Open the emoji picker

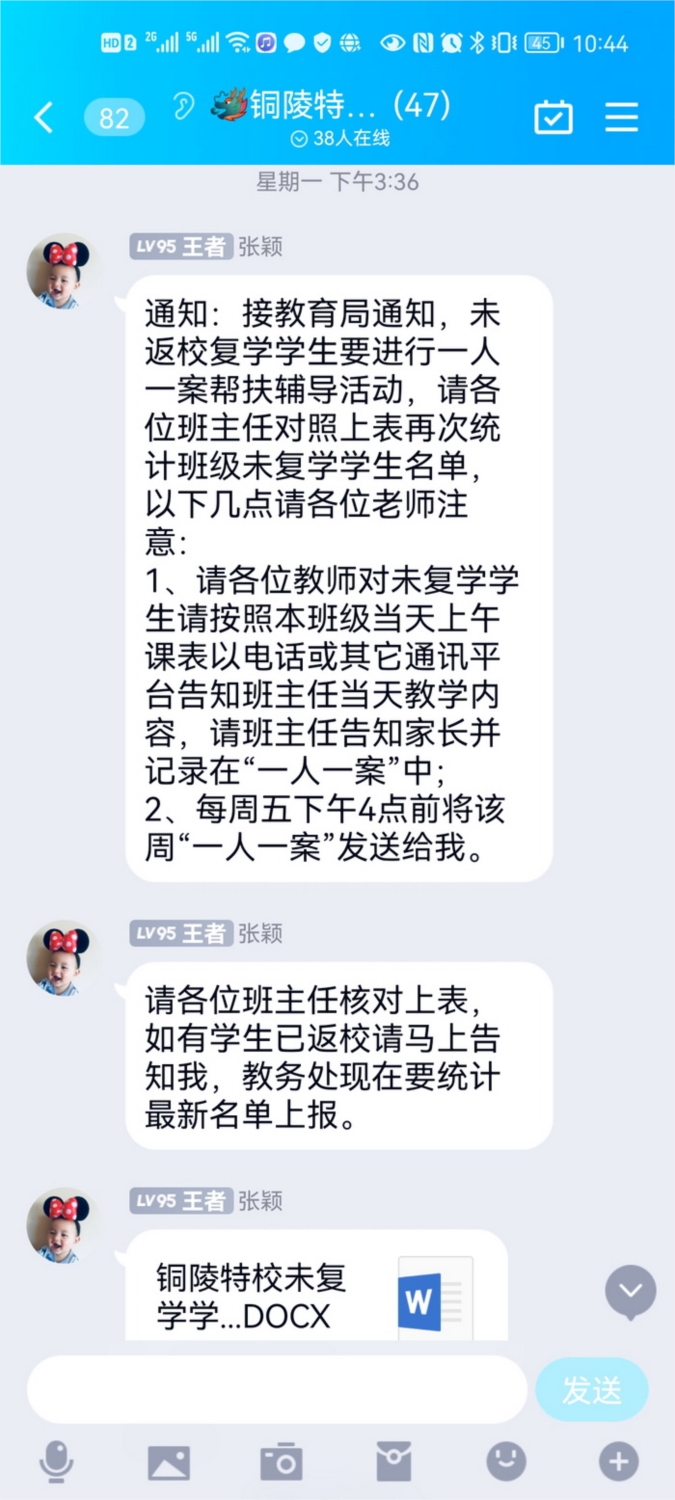(x=506, y=1463)
